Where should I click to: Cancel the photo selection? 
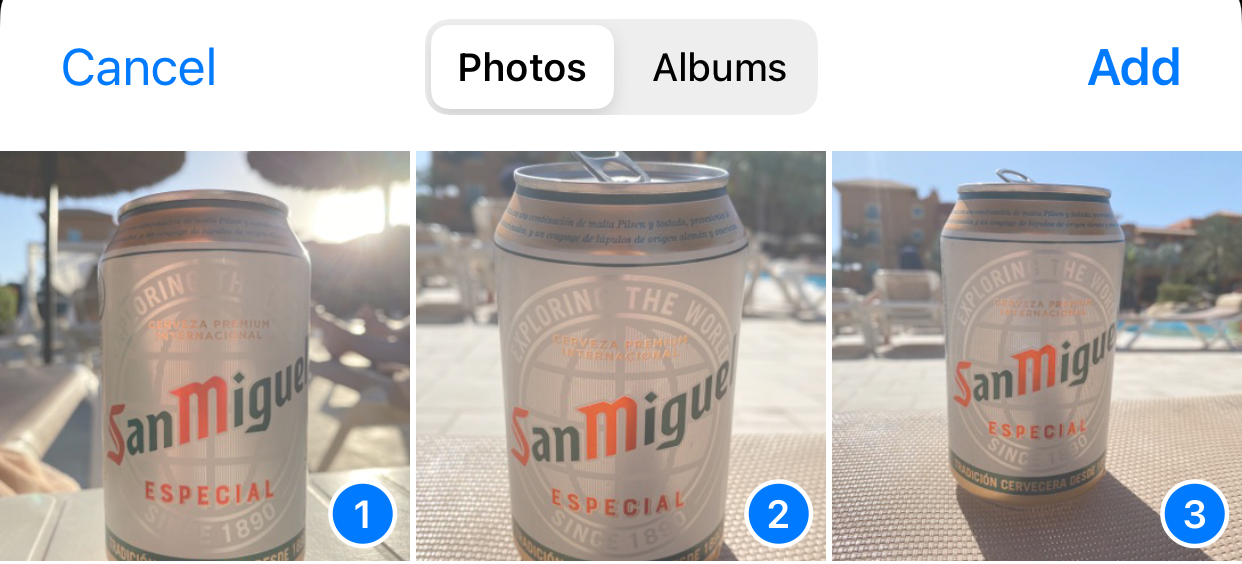pyautogui.click(x=138, y=68)
